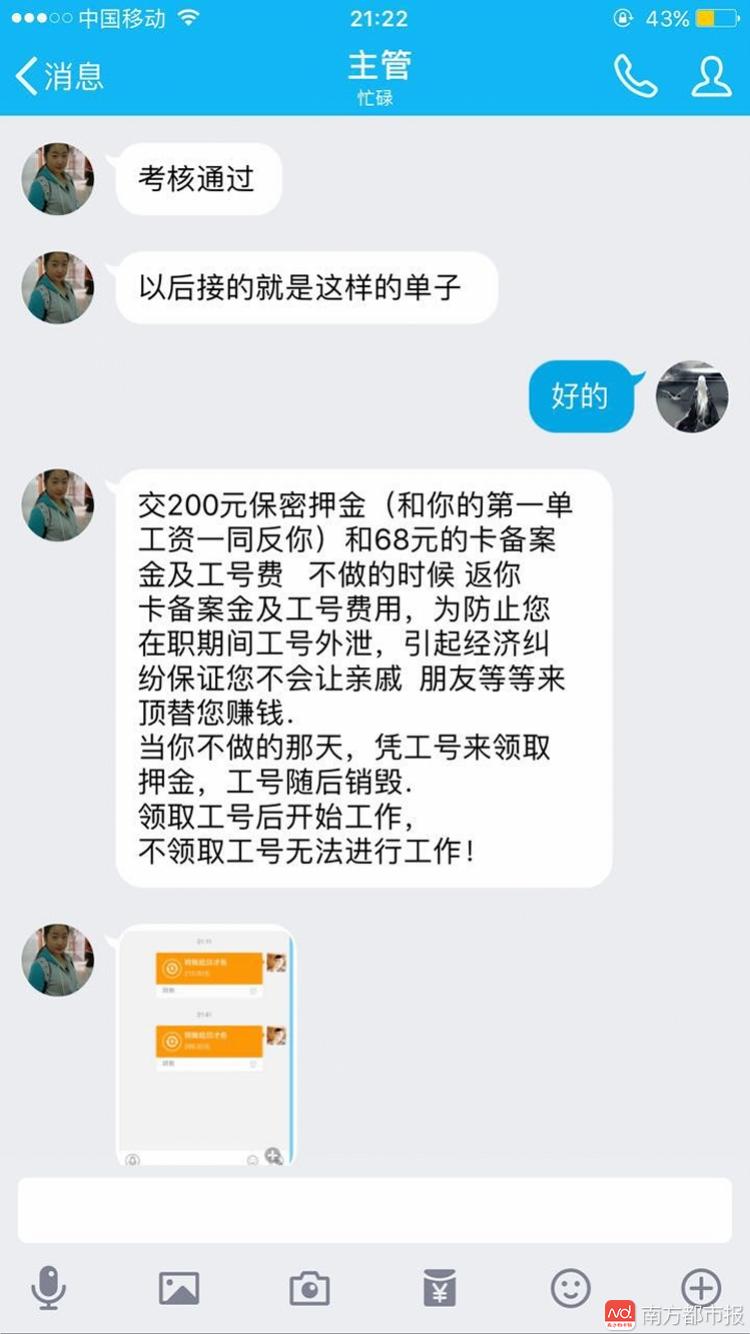Go back to 消息 list
The image size is (750, 1334).
[60, 76]
